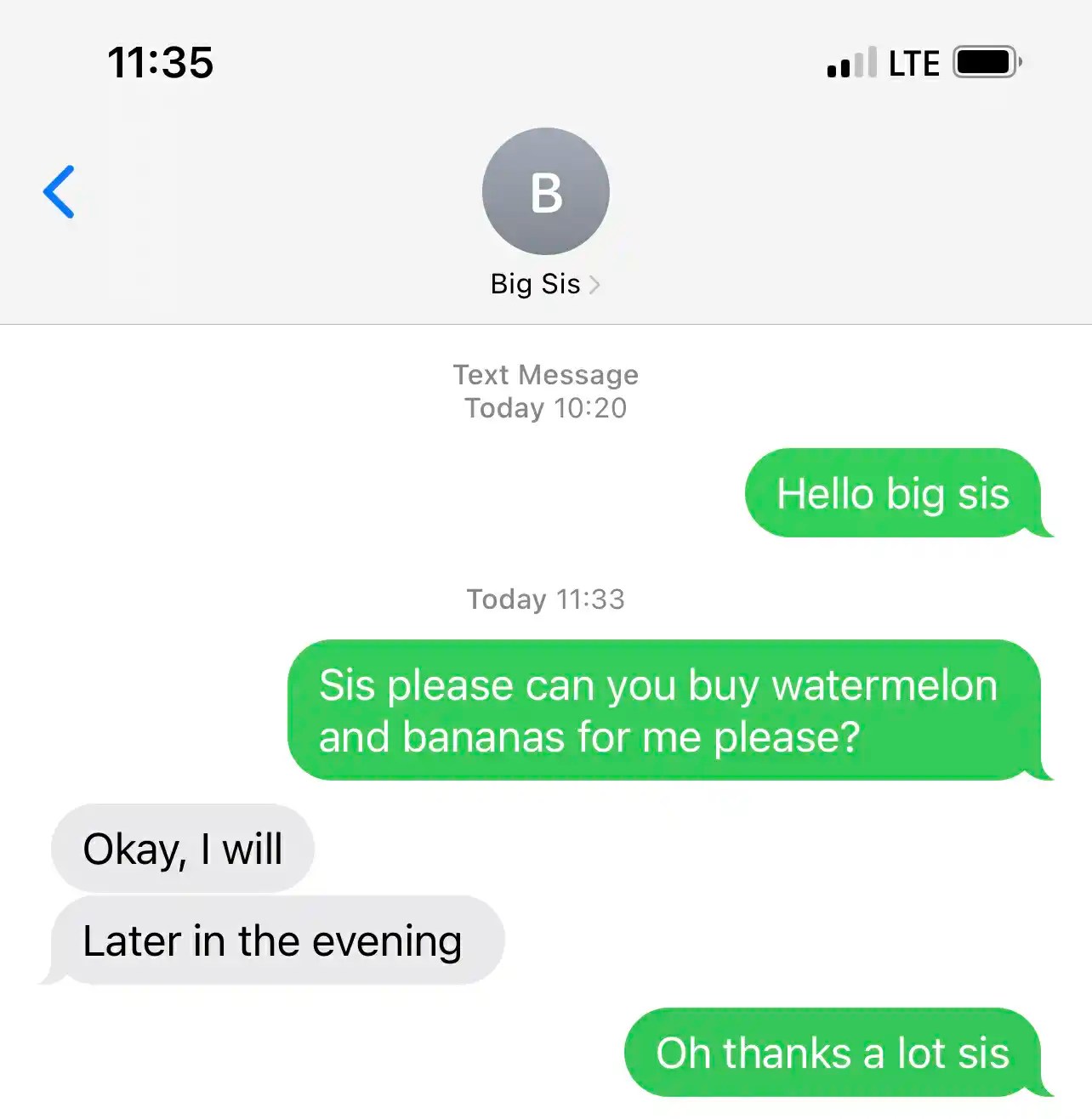
Task: Tap the 'Big Sis' contact name label
Action: pyautogui.click(x=534, y=284)
